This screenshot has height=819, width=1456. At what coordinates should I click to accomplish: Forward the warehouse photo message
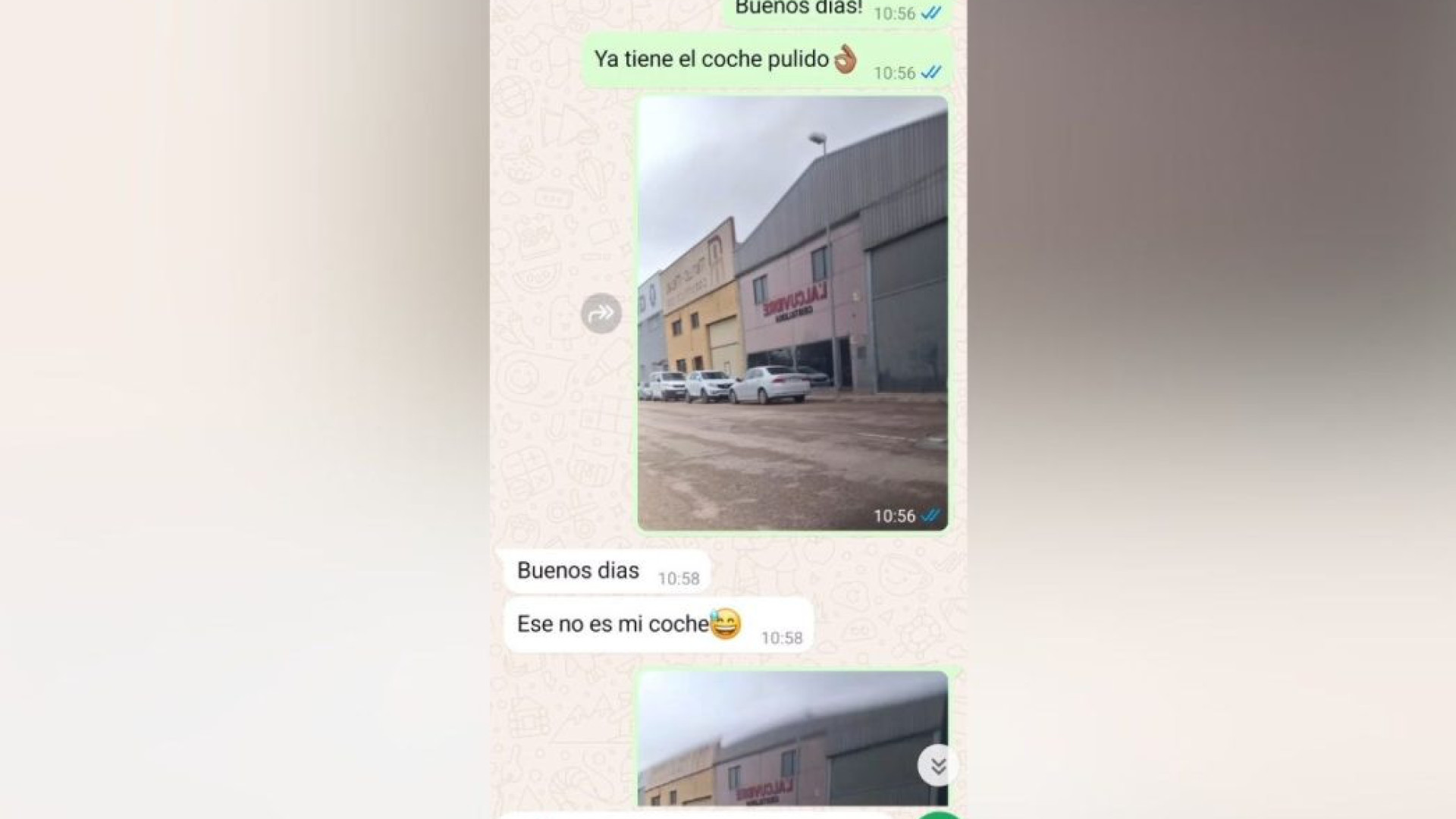(601, 313)
